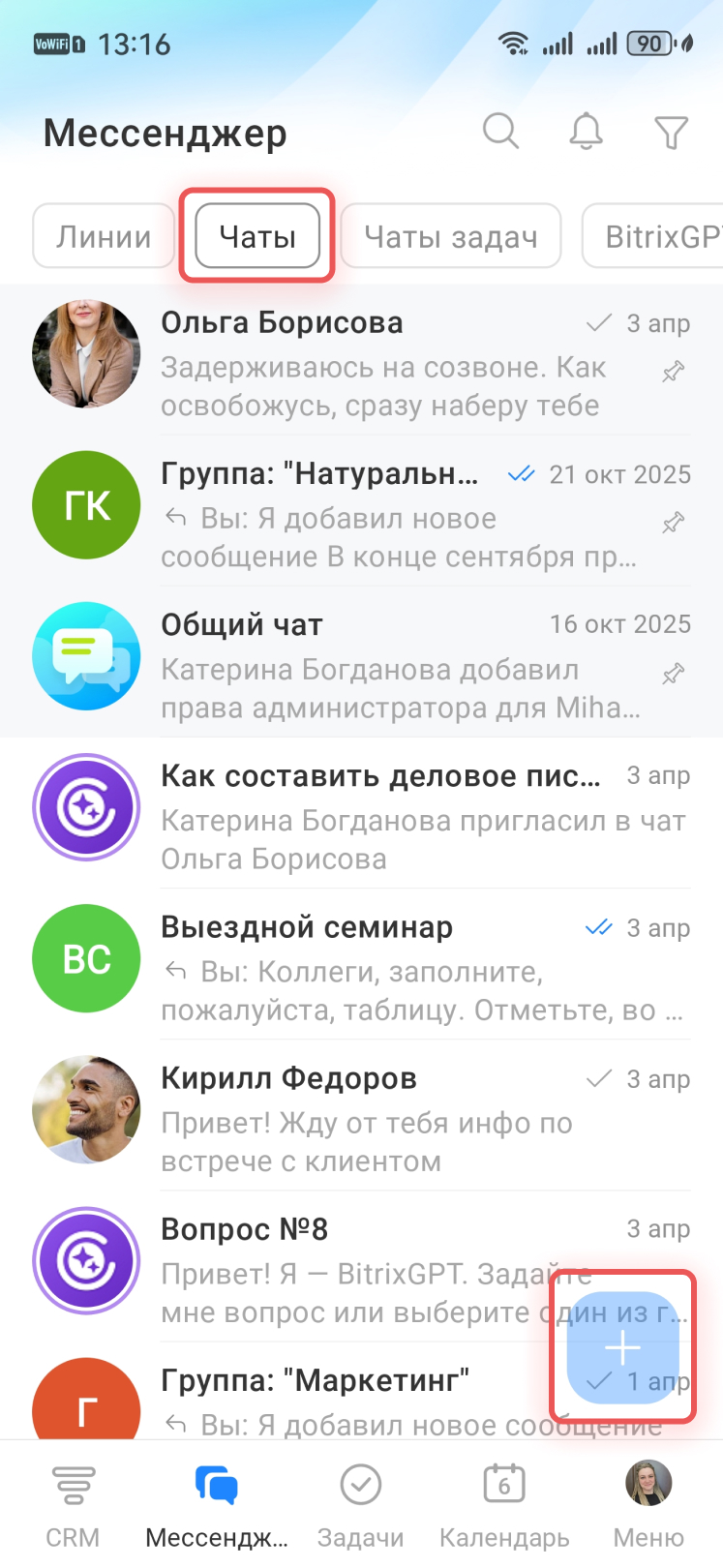Open search in Мессенджер

(x=500, y=131)
